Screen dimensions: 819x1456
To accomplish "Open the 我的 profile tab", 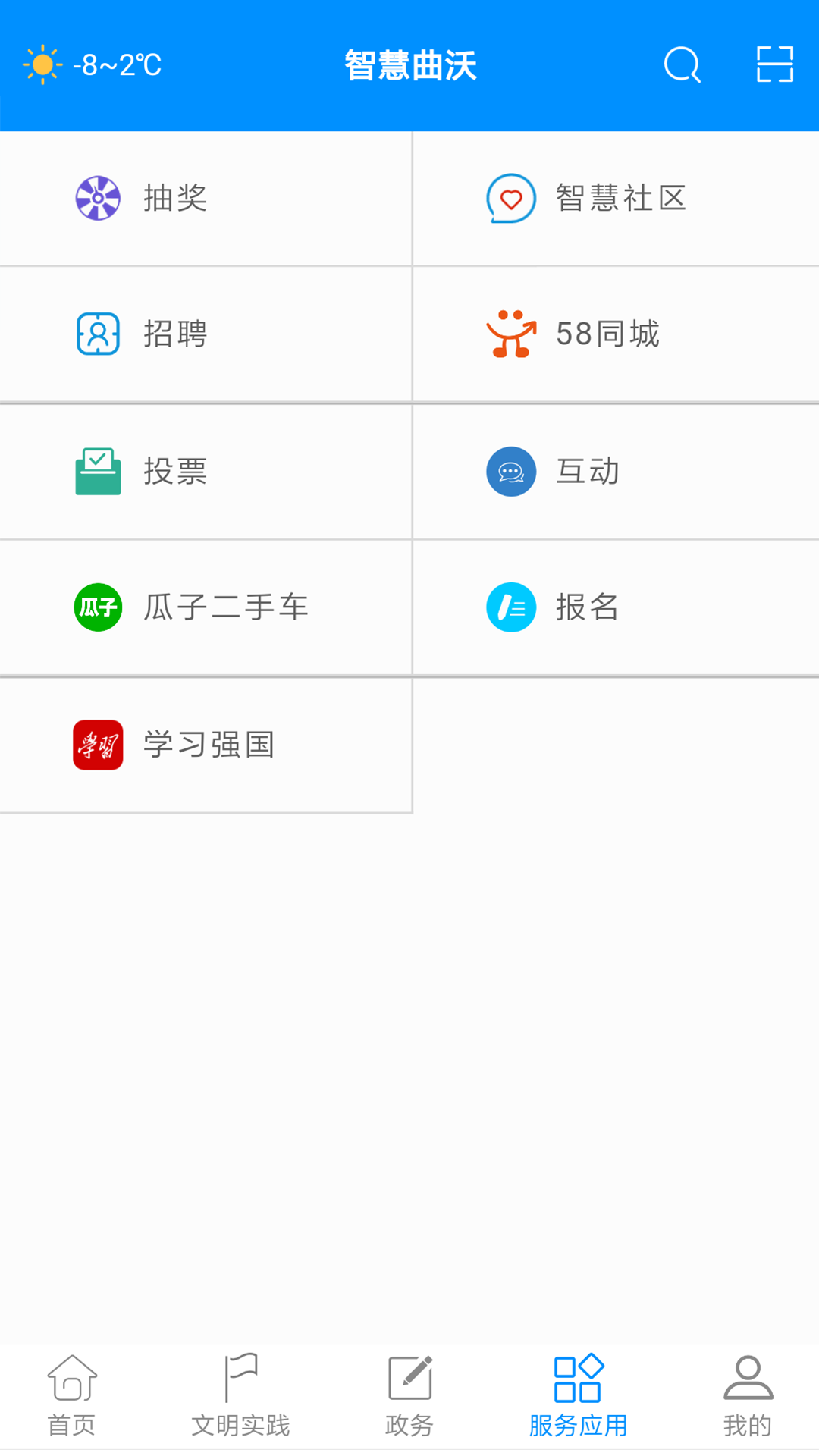I will (x=748, y=1396).
